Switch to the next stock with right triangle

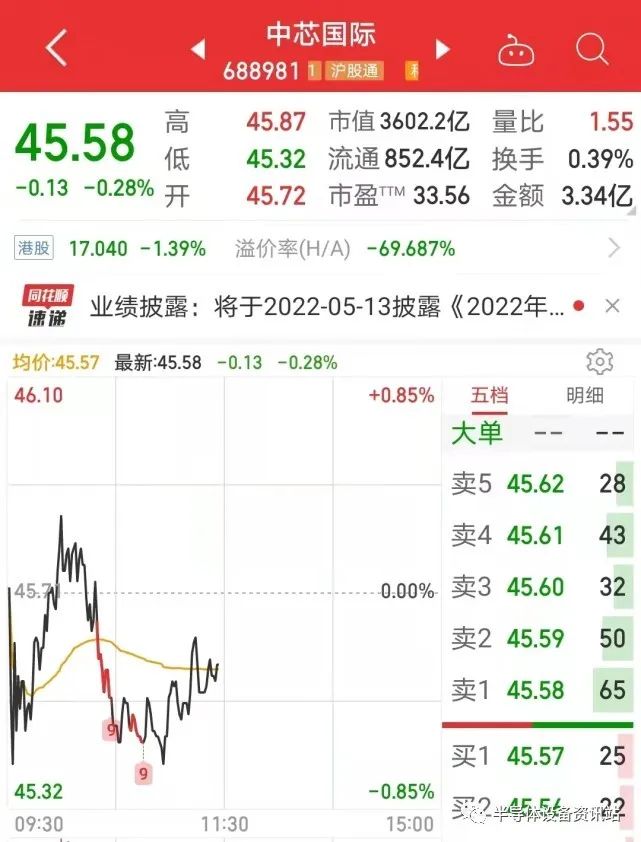tap(442, 49)
